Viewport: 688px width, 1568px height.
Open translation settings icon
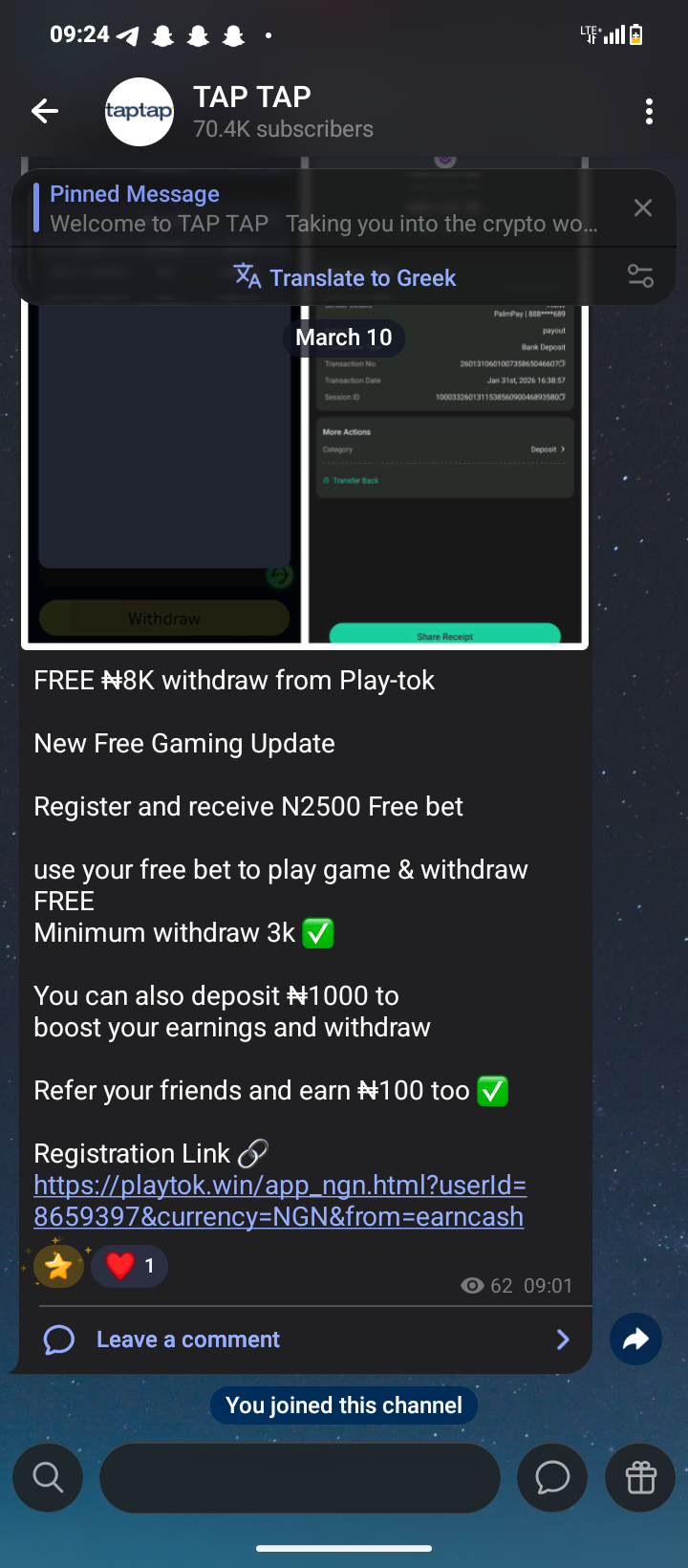coord(640,277)
